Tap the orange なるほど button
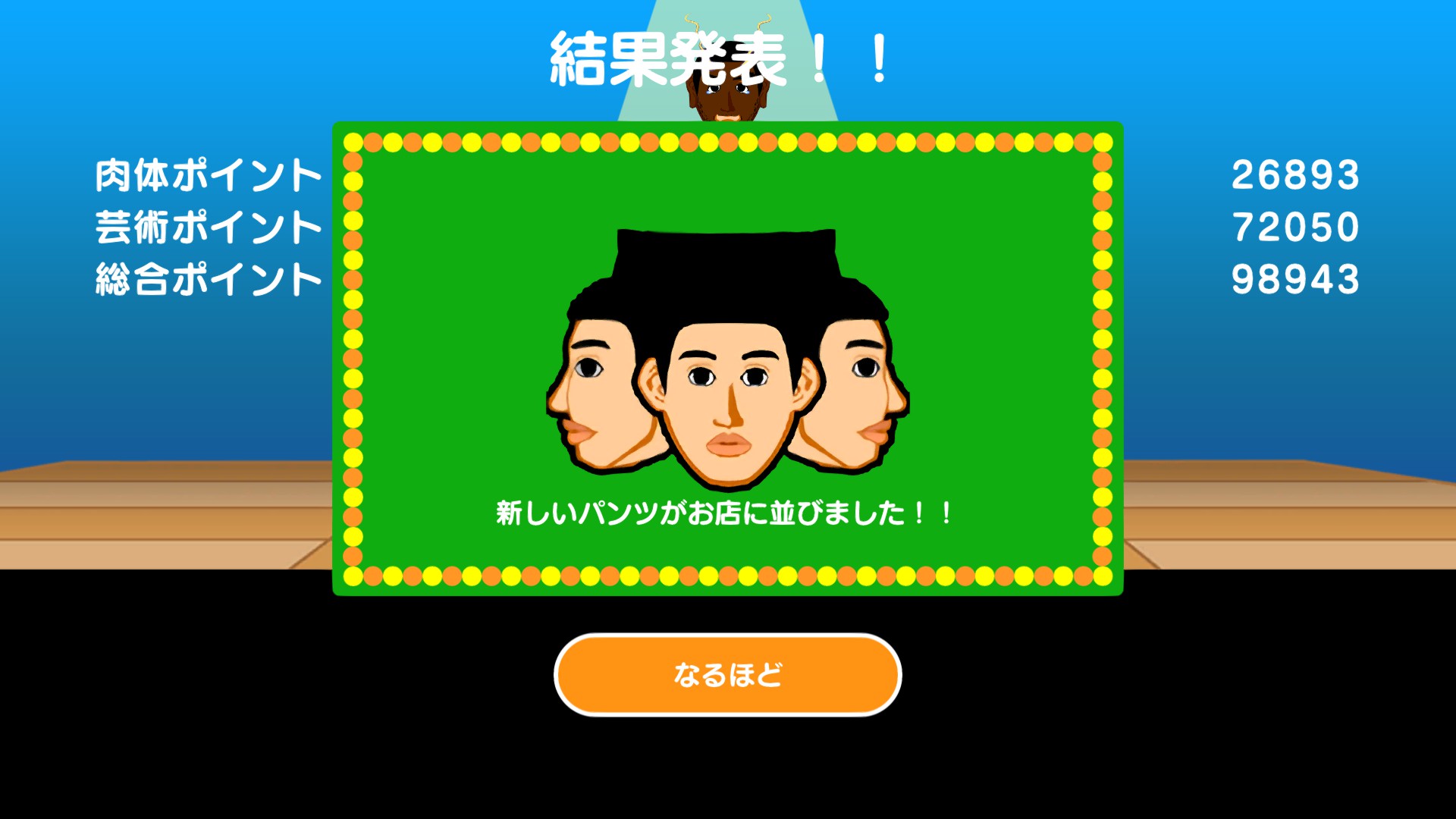This screenshot has width=1456, height=819. [727, 674]
